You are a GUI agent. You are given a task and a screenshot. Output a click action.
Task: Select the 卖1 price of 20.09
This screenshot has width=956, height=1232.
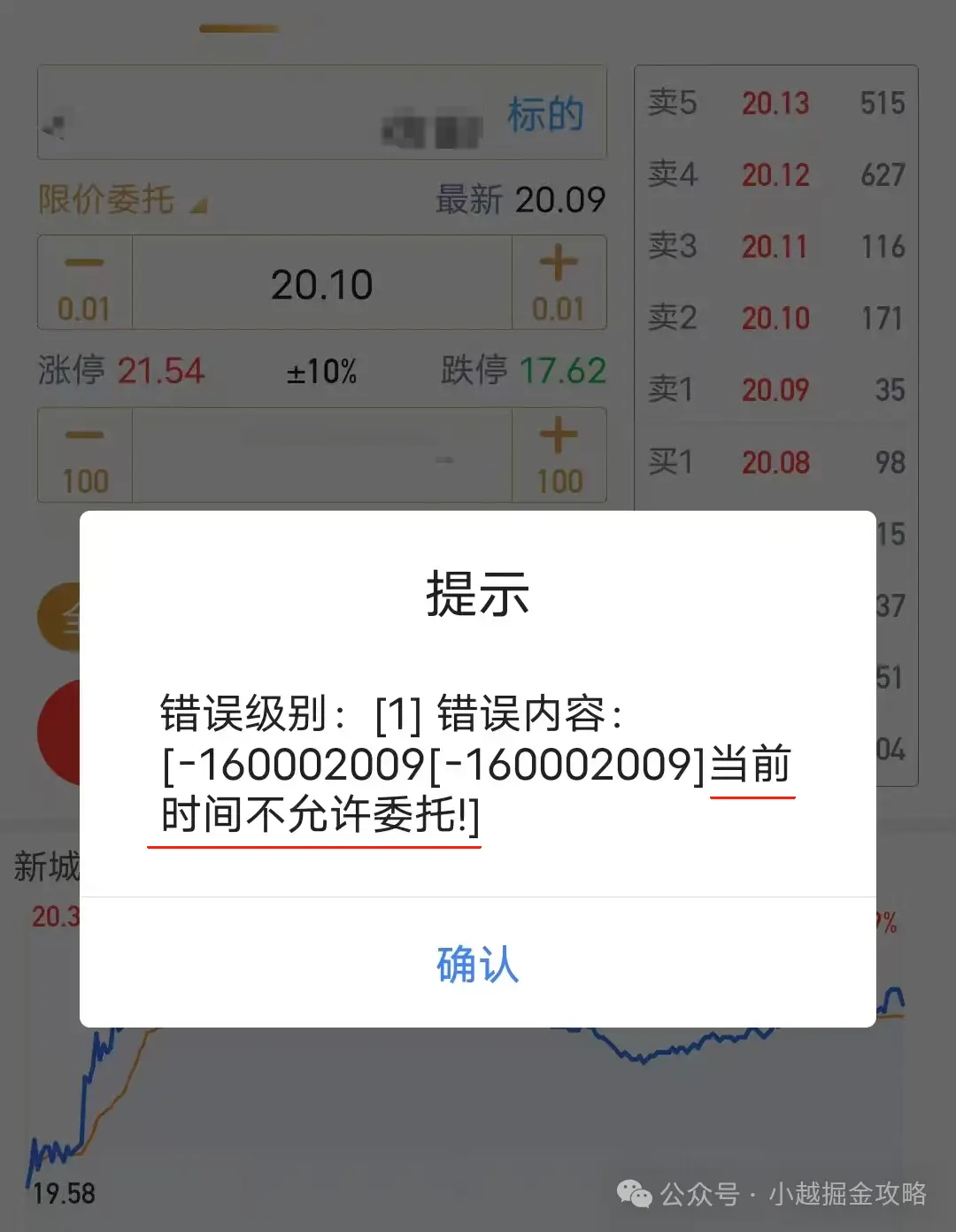pos(776,389)
